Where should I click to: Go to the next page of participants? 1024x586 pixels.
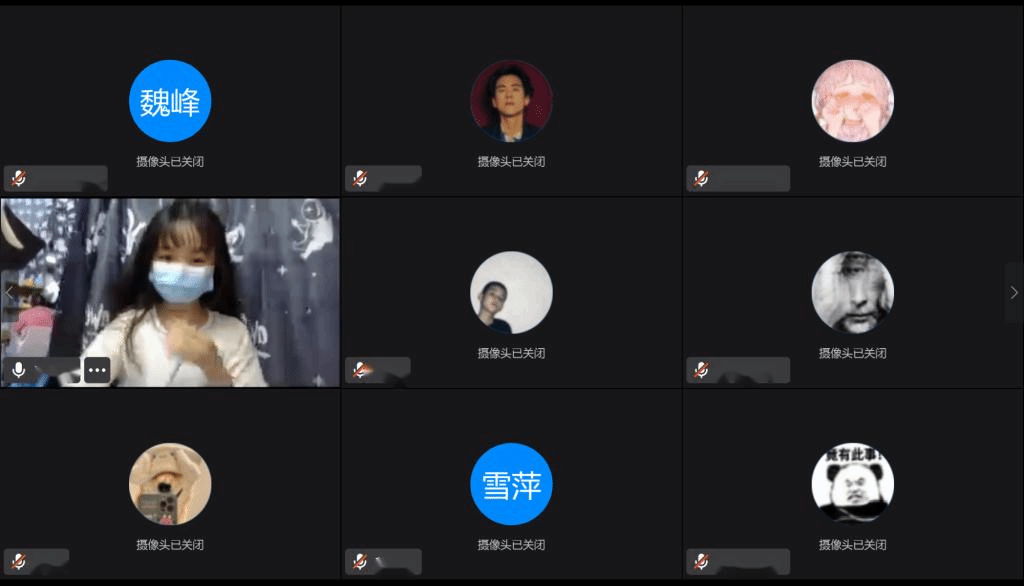[1013, 292]
